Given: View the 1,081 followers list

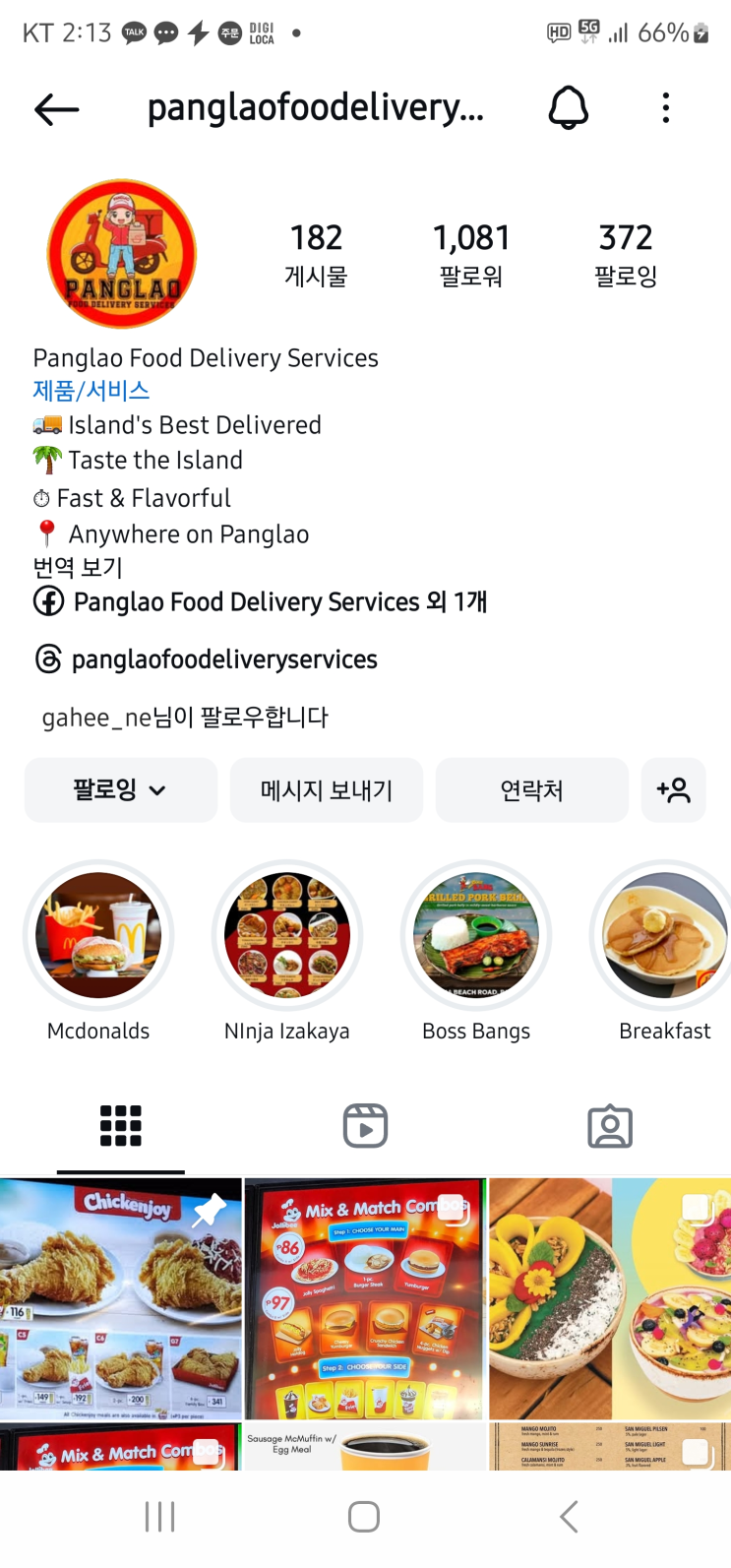Looking at the screenshot, I should pos(471,254).
